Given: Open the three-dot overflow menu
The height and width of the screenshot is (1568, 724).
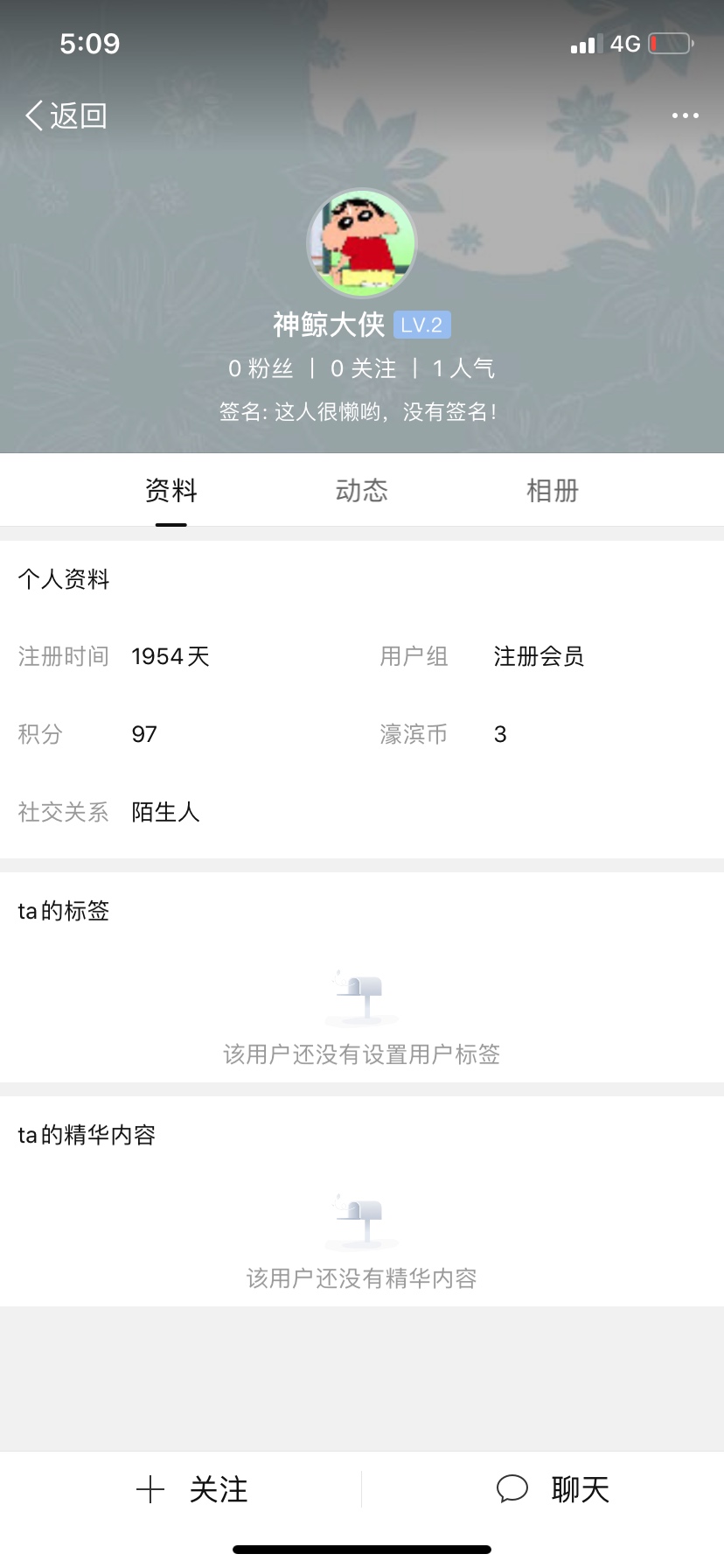Looking at the screenshot, I should click(x=685, y=115).
